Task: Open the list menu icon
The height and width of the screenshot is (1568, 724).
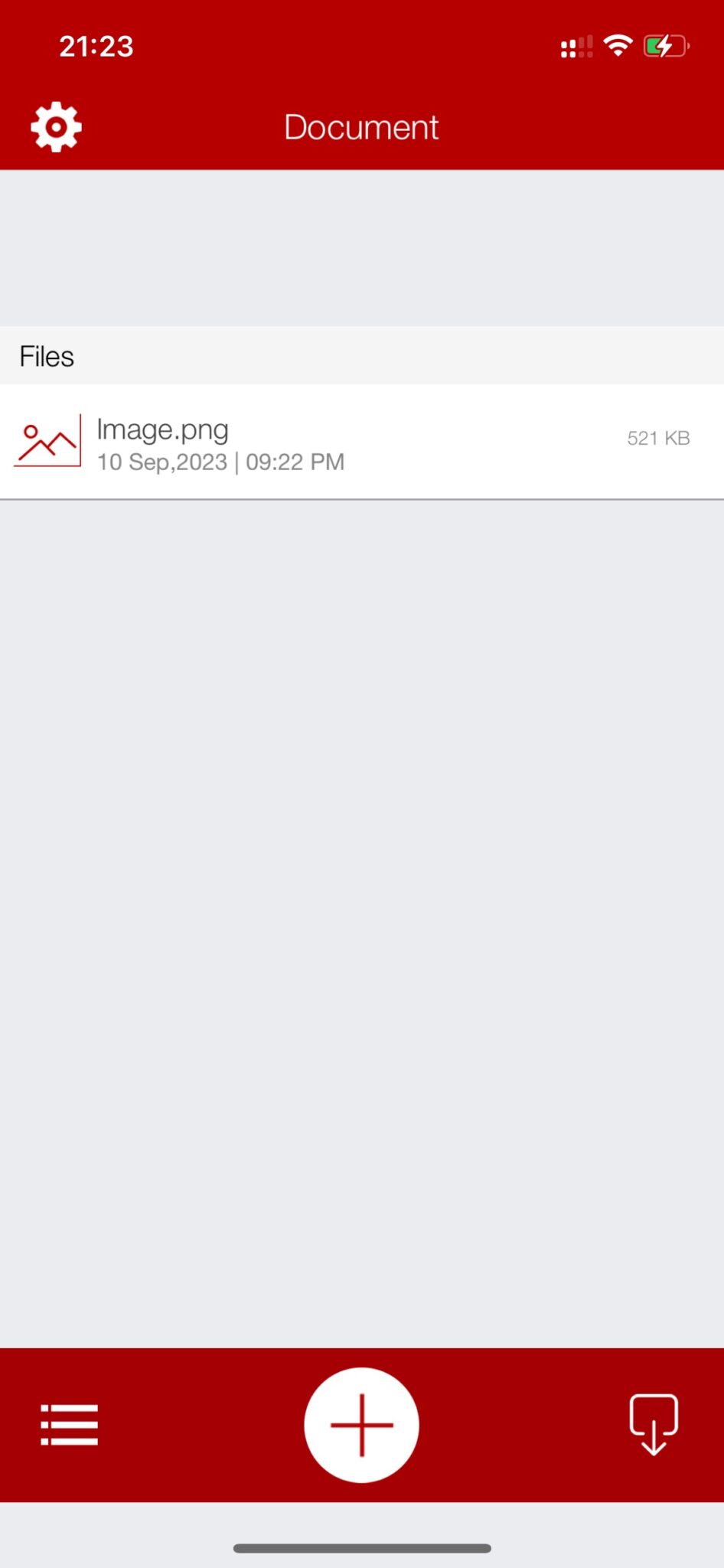Action: point(69,1425)
